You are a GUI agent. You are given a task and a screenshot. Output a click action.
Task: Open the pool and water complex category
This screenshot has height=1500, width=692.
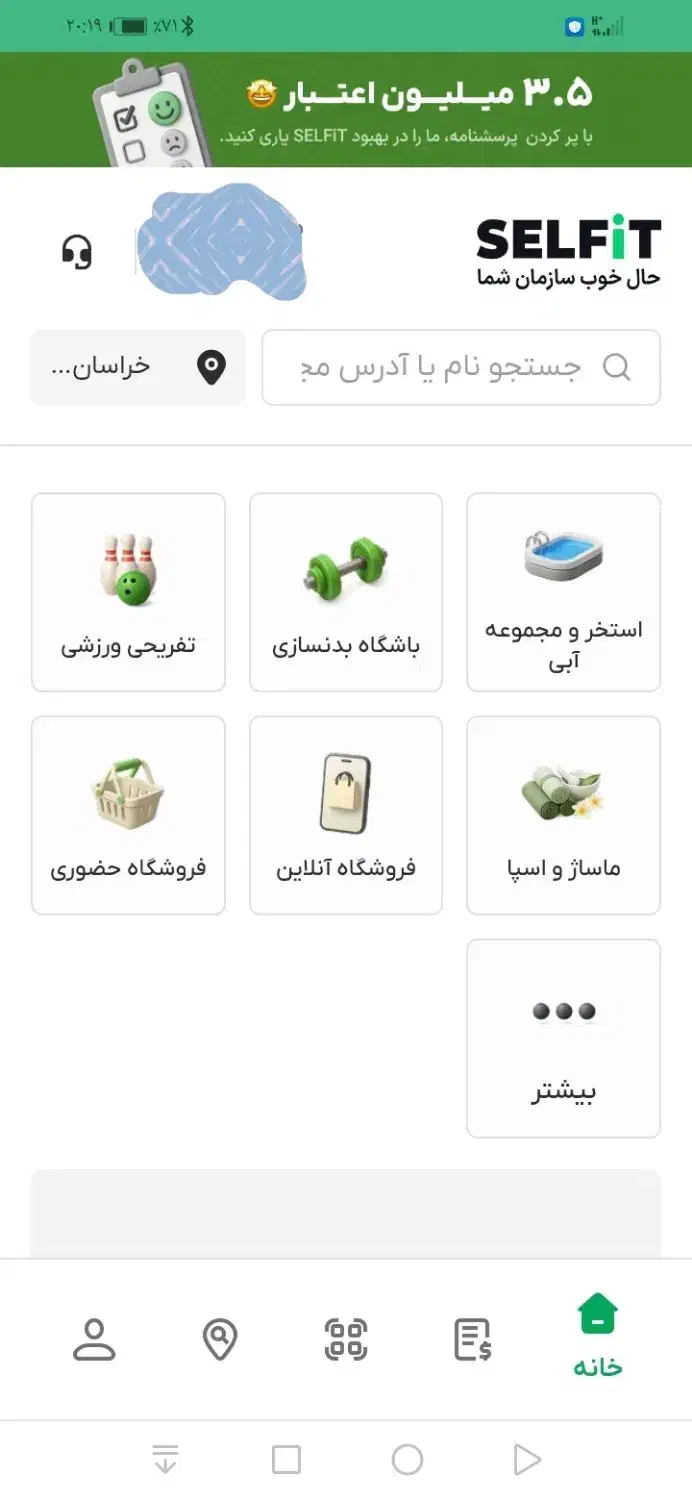563,592
